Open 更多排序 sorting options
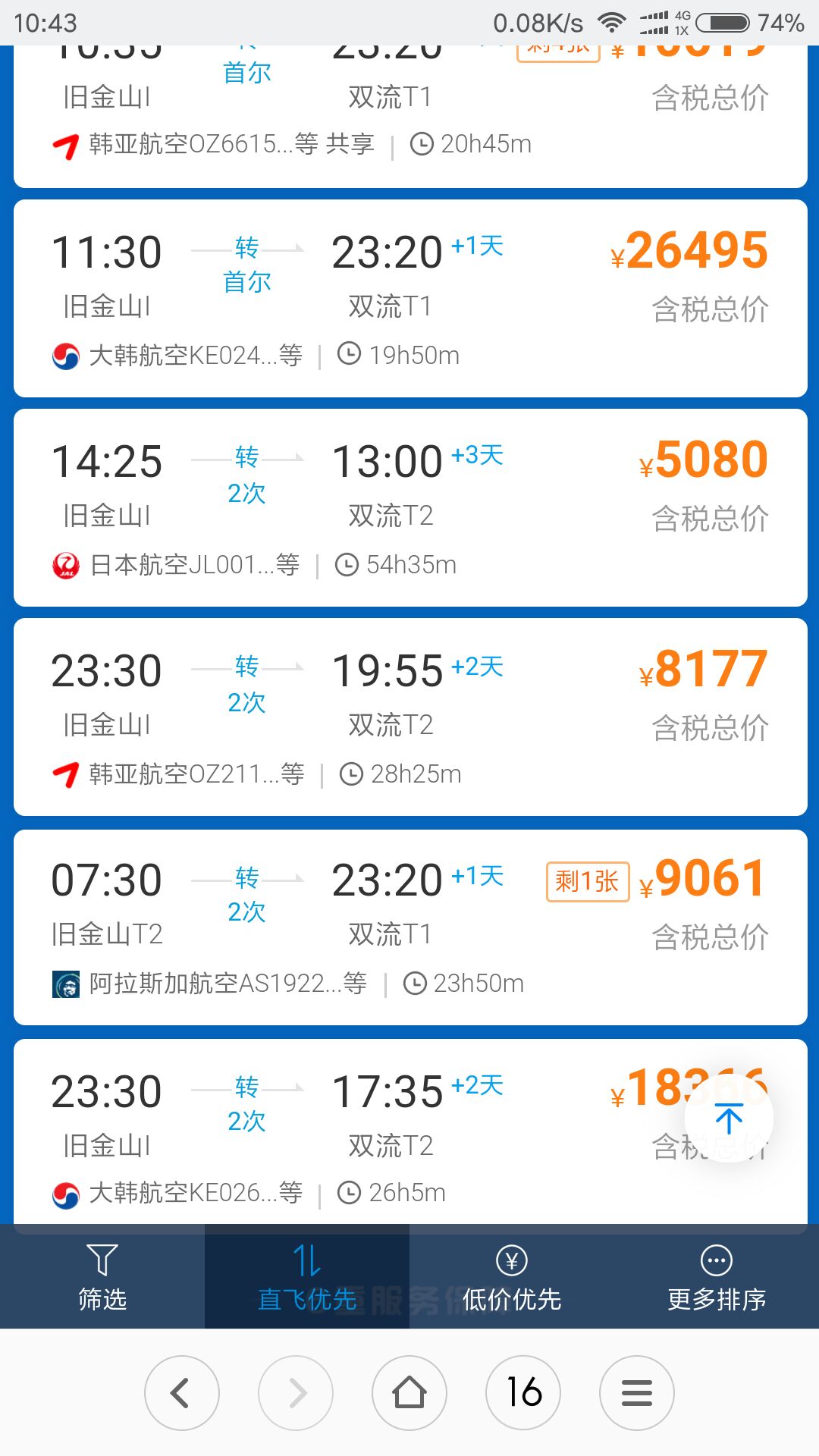The height and width of the screenshot is (1456, 819). click(717, 1276)
